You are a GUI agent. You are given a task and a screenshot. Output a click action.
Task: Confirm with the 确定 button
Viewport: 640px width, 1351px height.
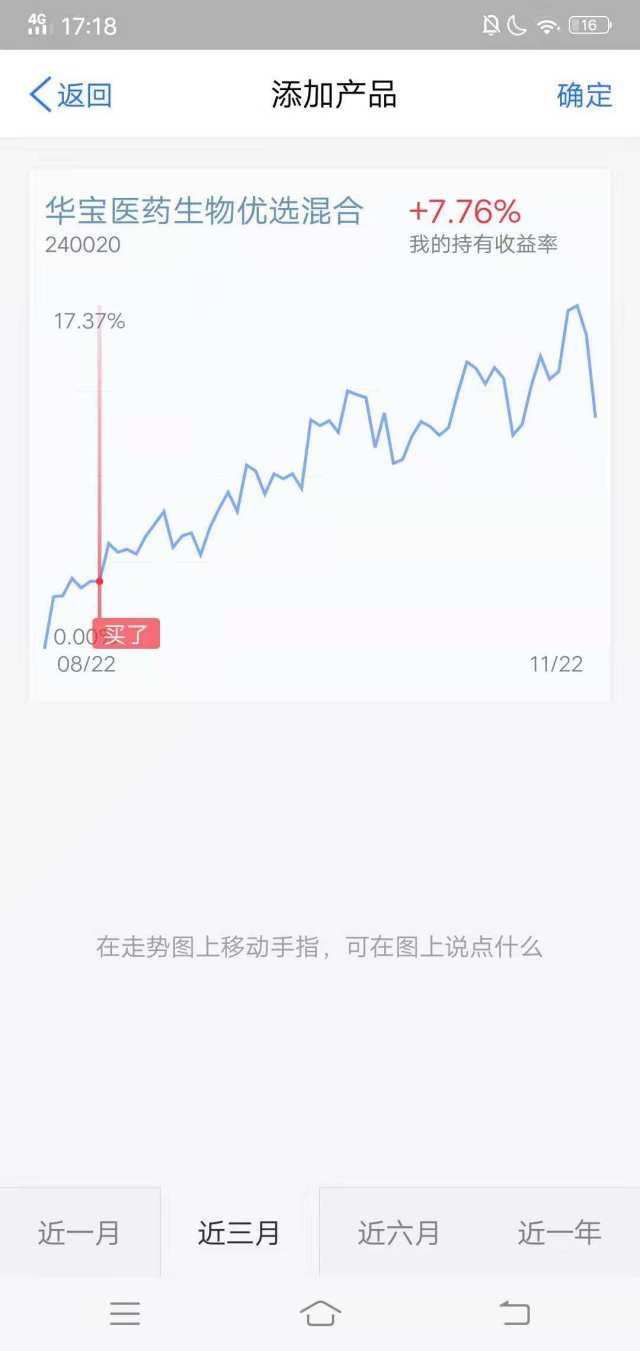coord(584,96)
